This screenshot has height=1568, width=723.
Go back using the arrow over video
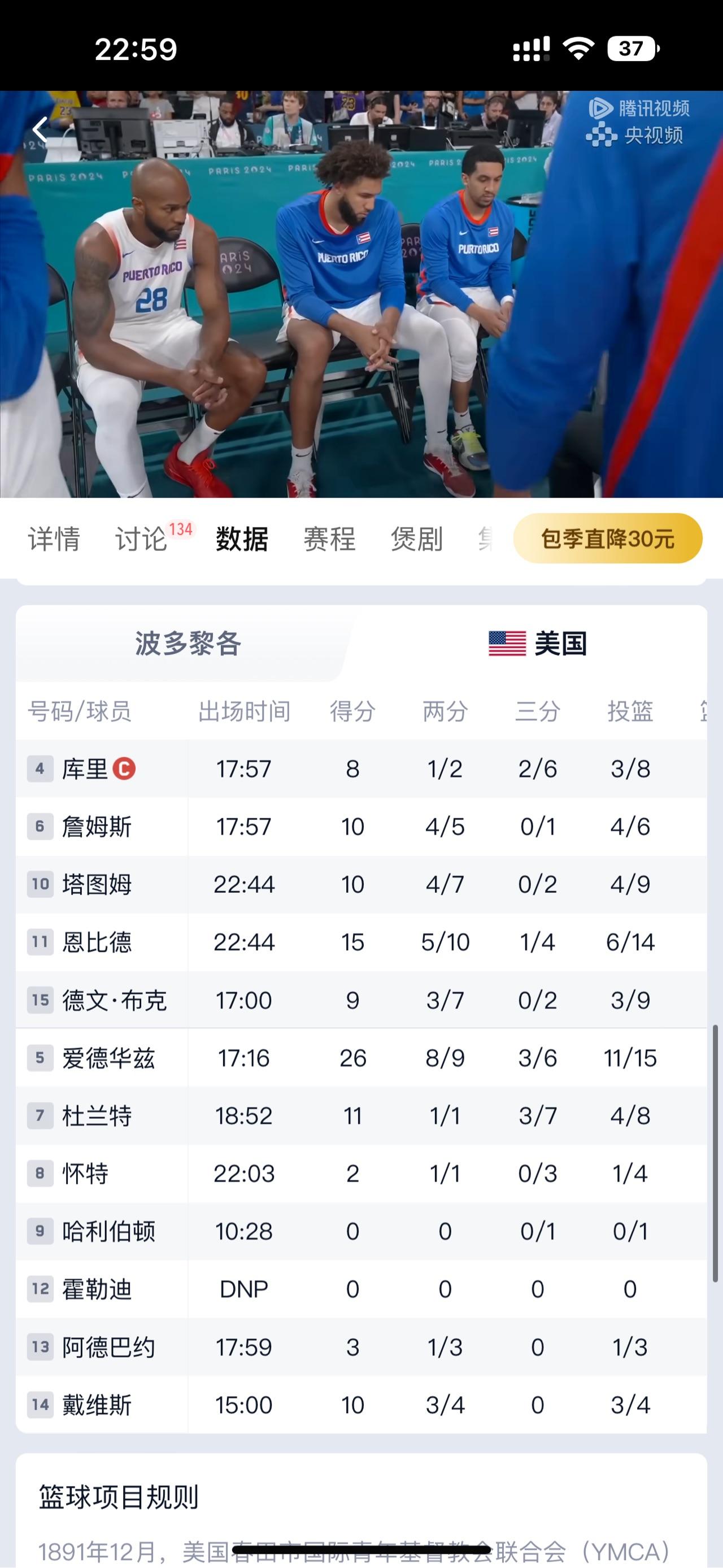pyautogui.click(x=41, y=129)
